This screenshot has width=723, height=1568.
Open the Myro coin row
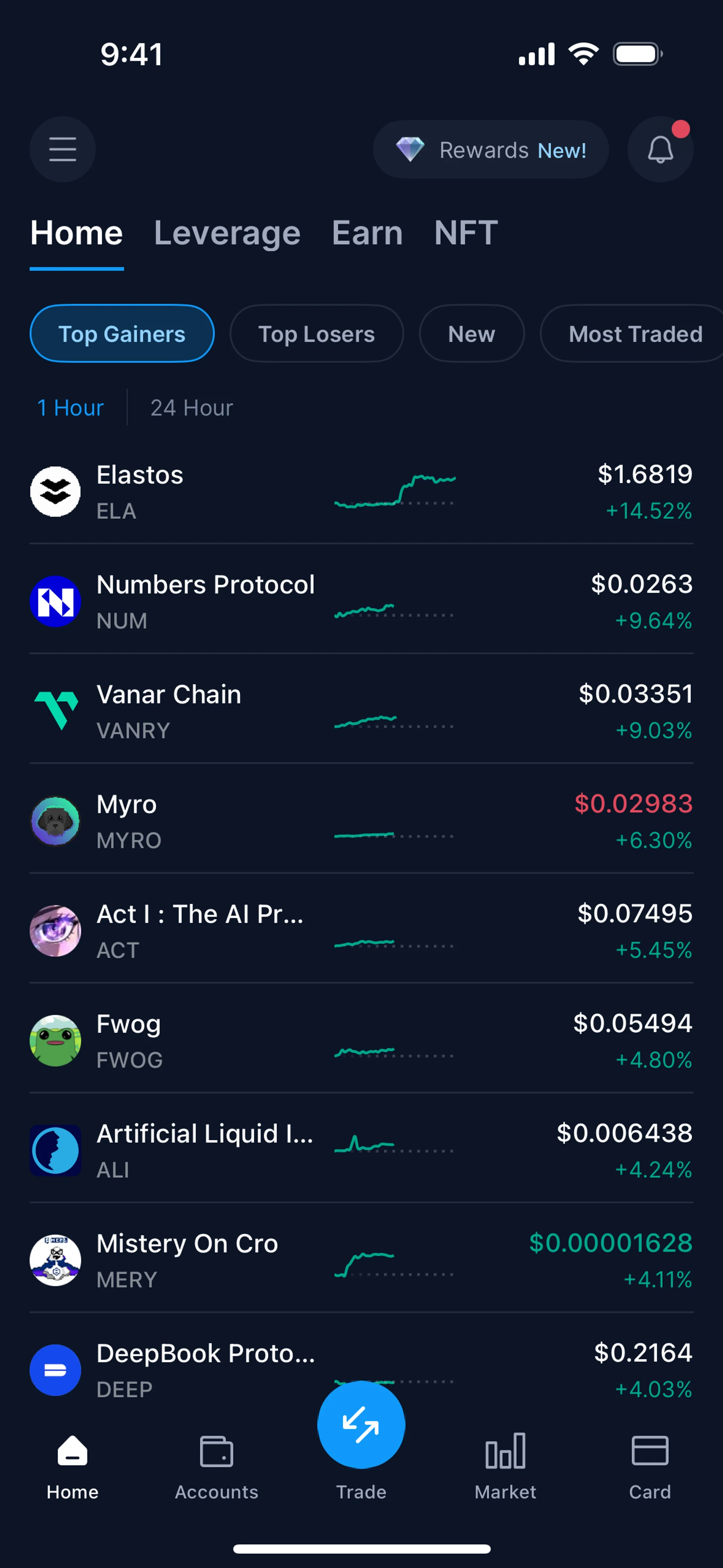[361, 821]
